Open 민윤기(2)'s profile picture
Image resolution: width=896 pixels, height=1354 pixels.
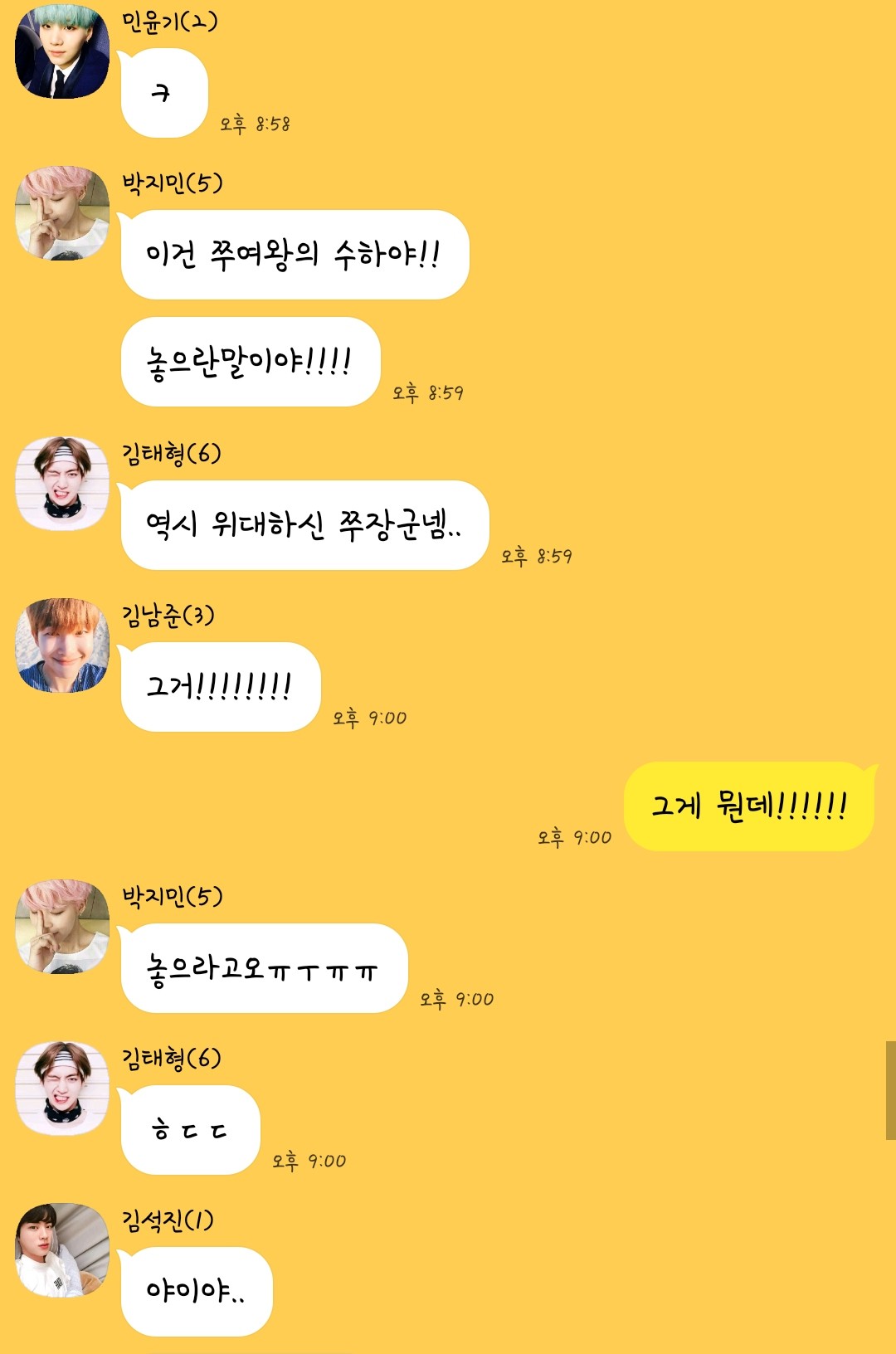click(x=62, y=51)
